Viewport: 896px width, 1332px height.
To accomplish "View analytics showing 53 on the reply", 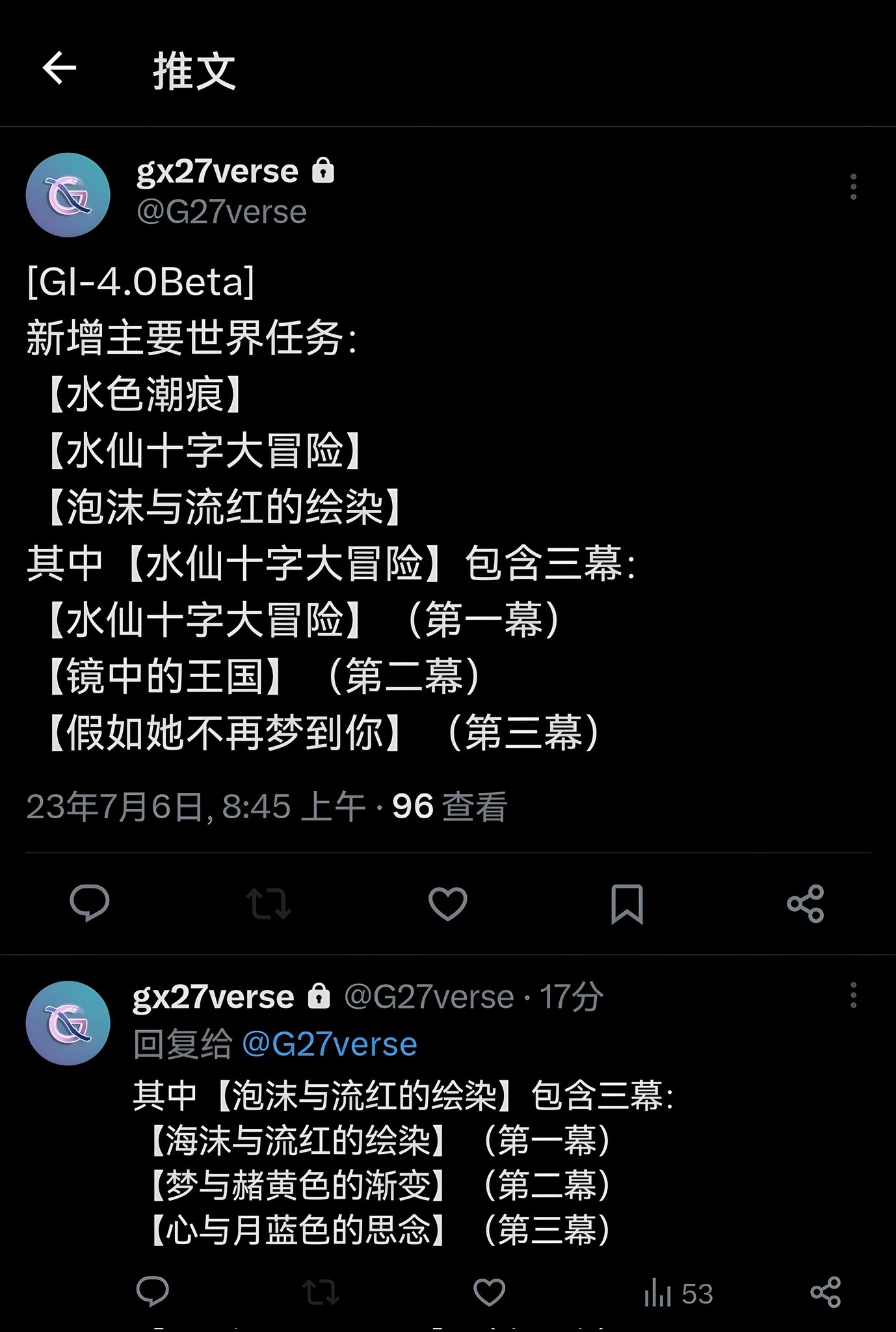I will coord(678,1293).
